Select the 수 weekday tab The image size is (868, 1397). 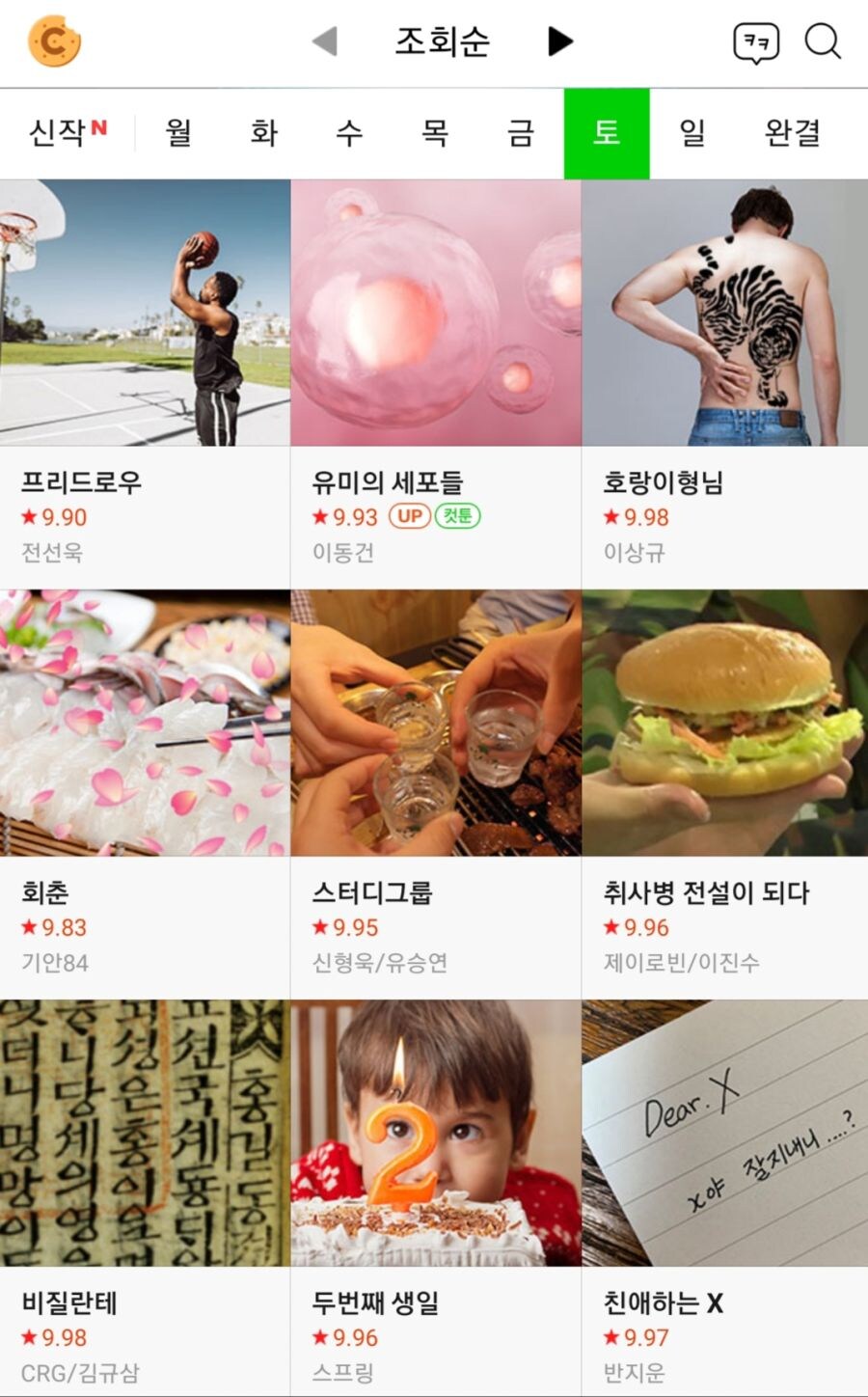click(349, 132)
